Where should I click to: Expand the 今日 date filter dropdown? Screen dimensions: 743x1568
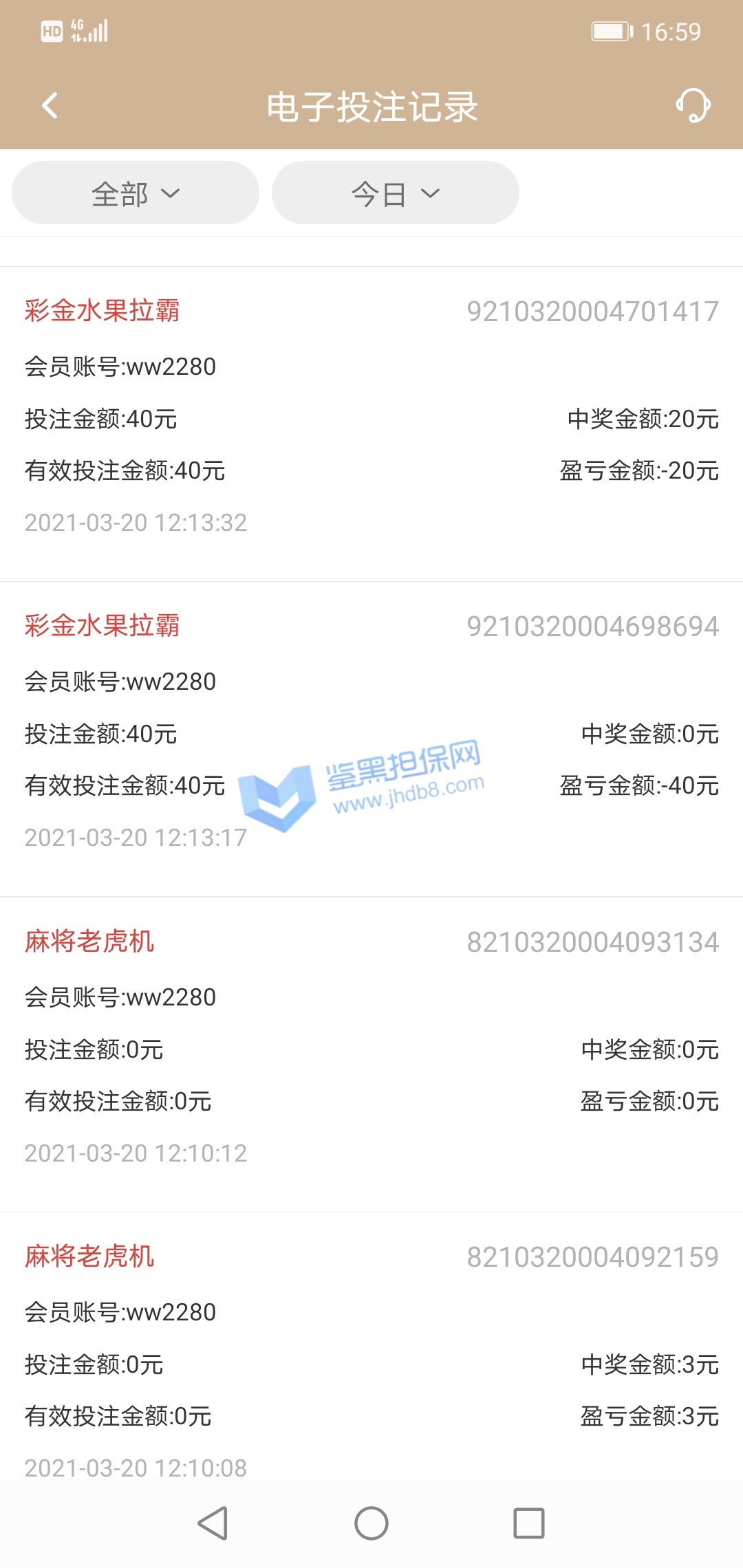(395, 193)
